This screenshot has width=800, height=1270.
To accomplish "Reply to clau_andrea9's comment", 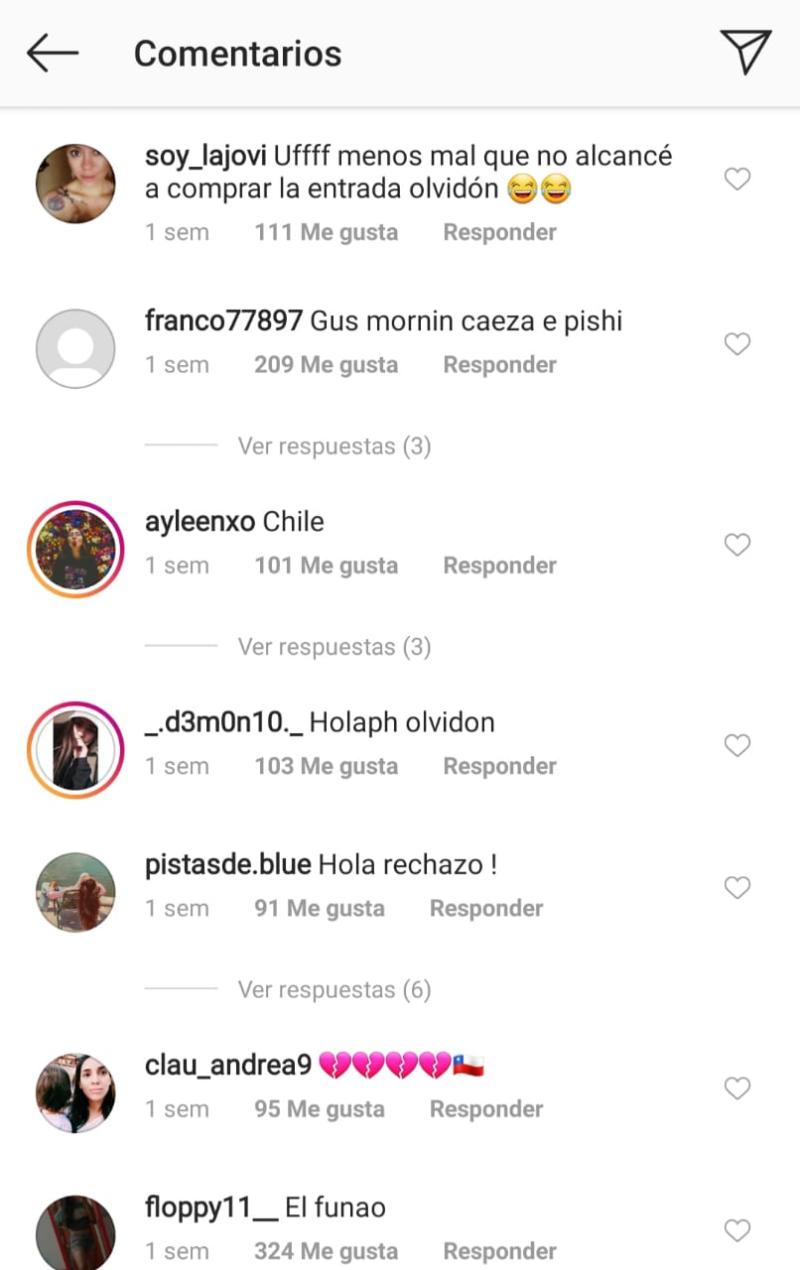I will pos(486,1109).
